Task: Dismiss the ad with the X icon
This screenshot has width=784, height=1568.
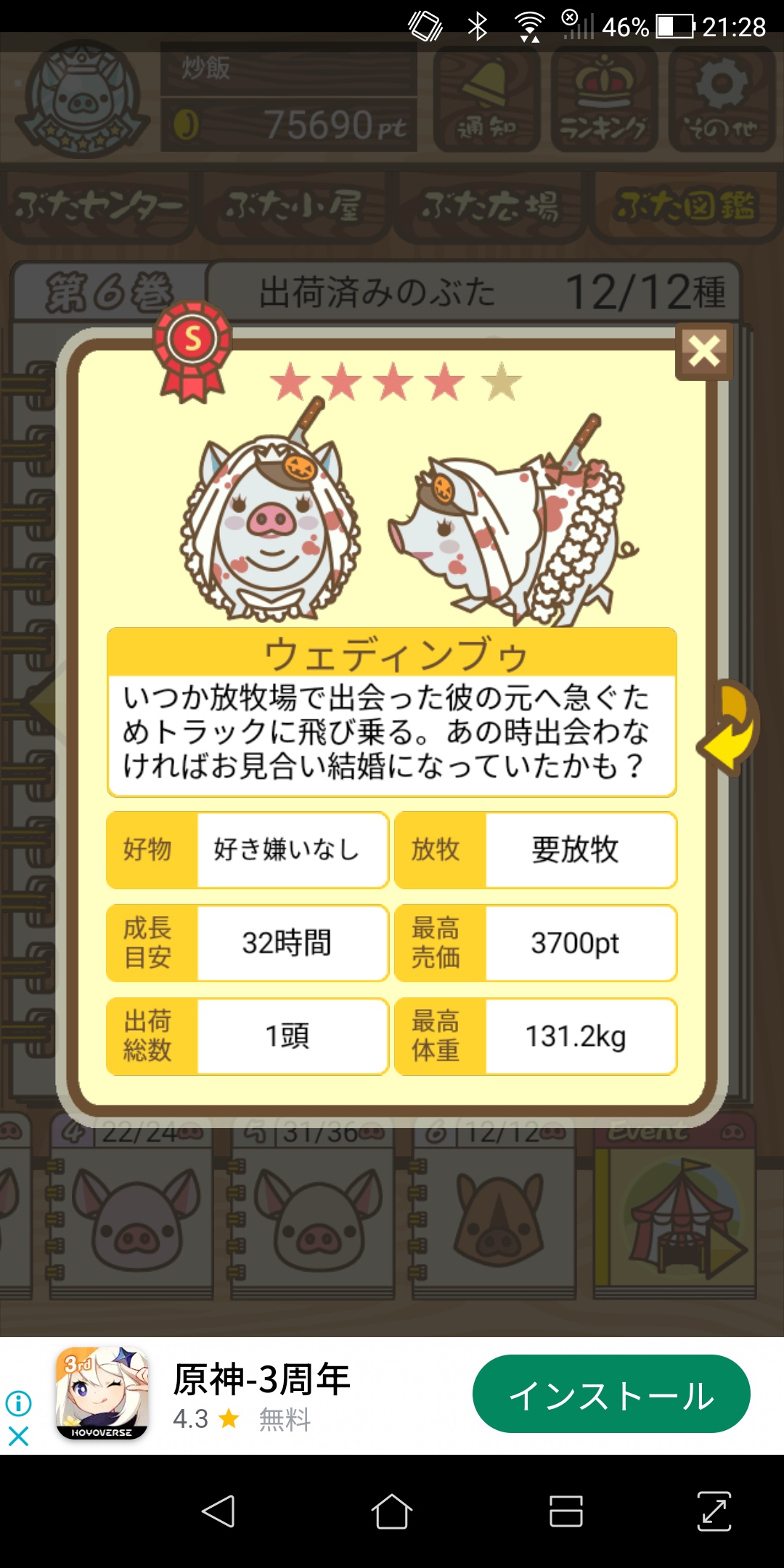Action: pyautogui.click(x=18, y=1436)
